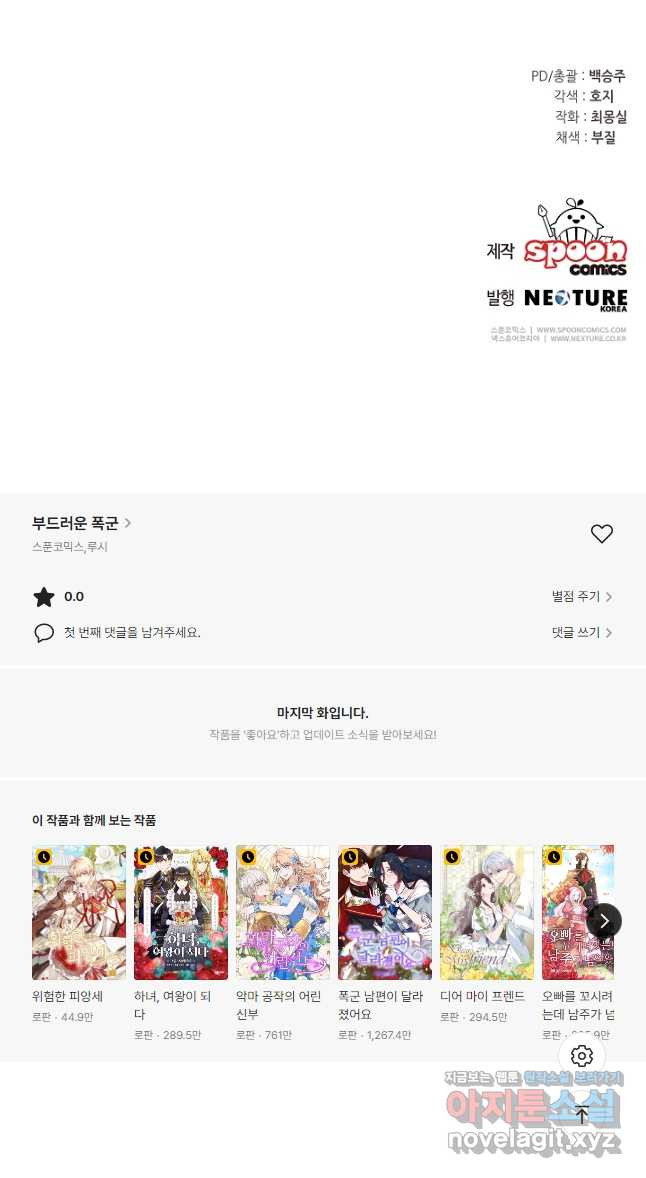Open 댓글 쓰기 to write a comment
This screenshot has height=1178, width=646.
581,633
